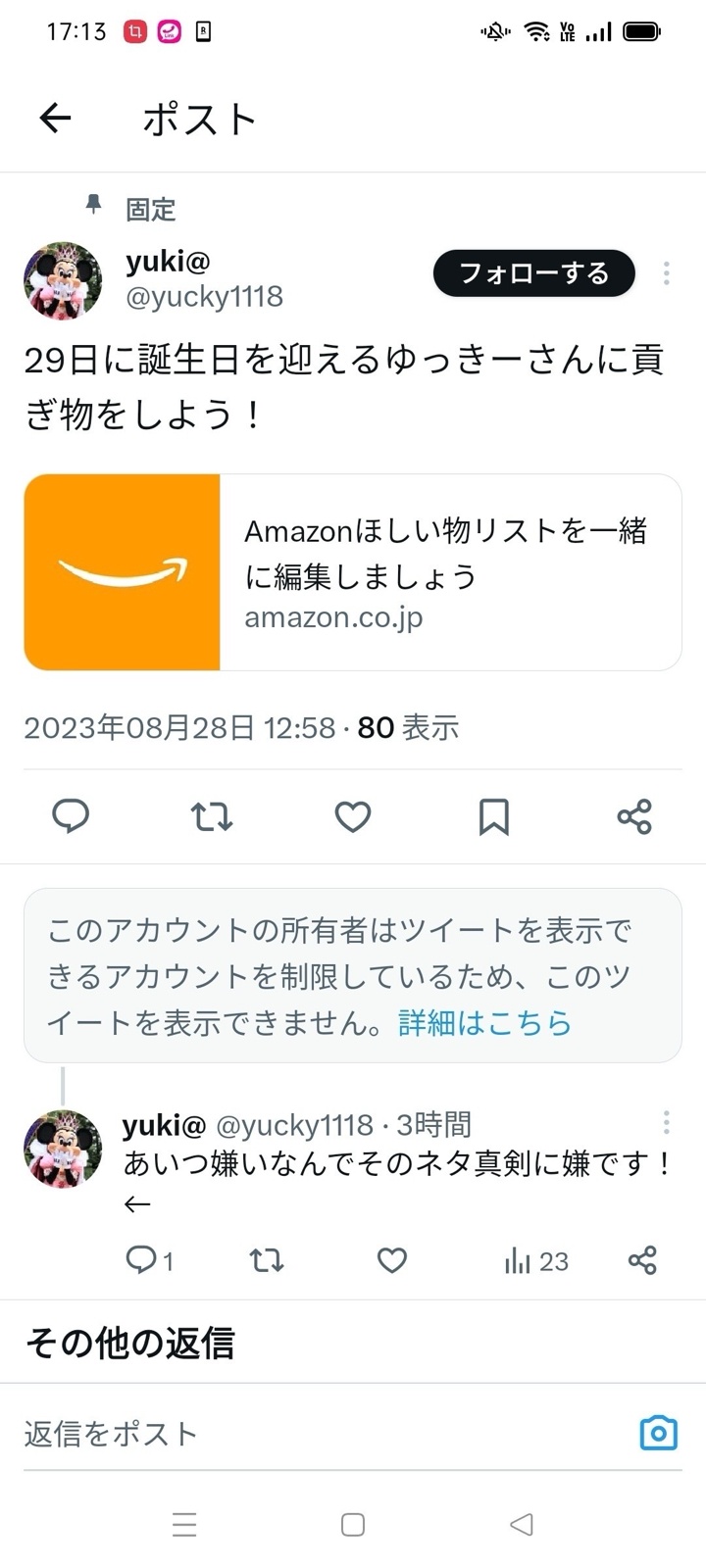Repost the あいつ嫌いなんで reply

click(267, 1259)
